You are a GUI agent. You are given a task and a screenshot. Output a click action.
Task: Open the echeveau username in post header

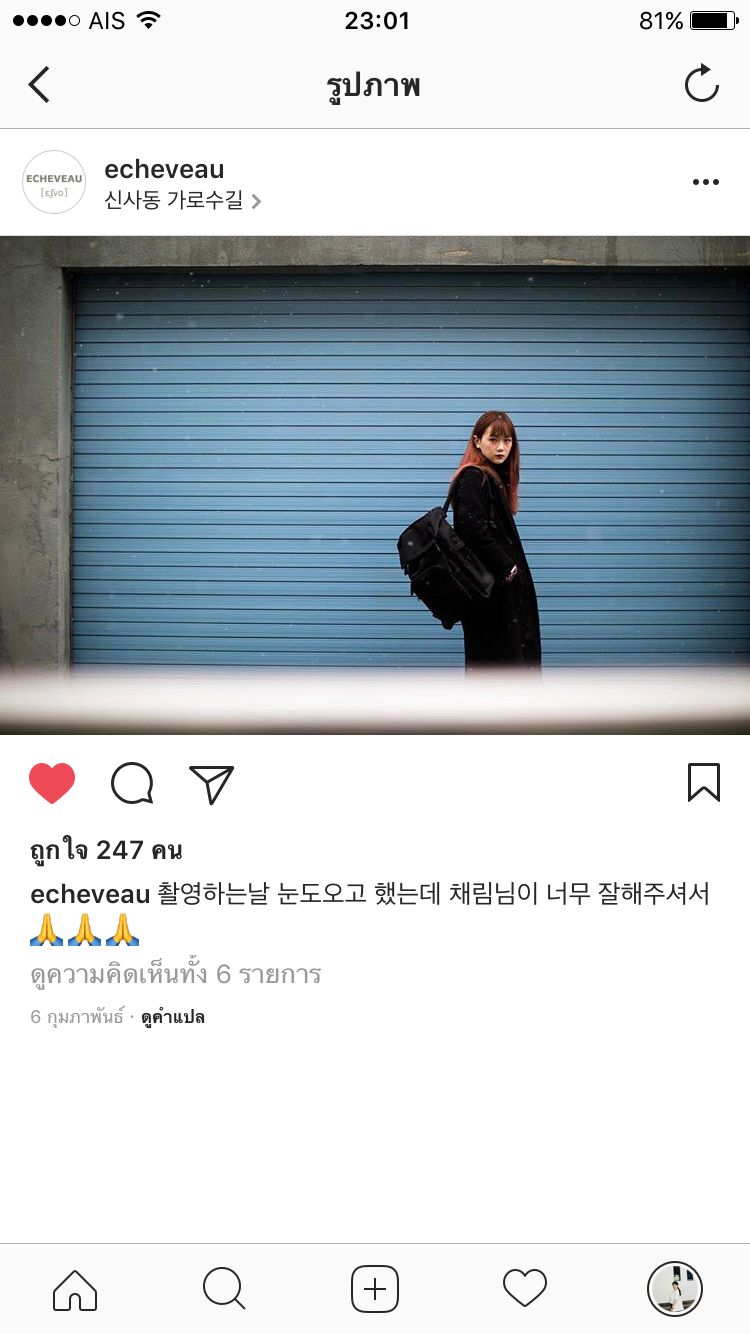pos(164,169)
